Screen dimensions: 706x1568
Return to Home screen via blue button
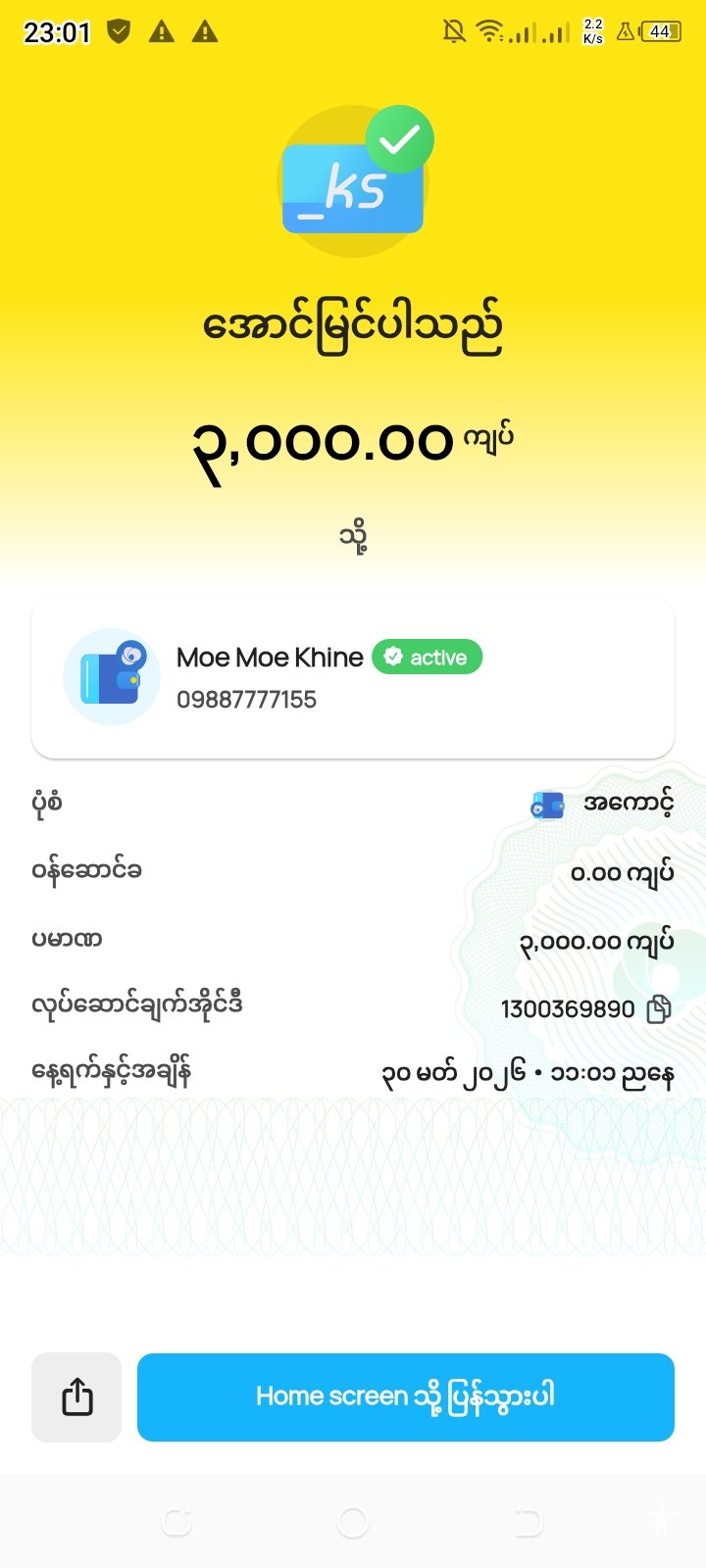click(405, 1396)
